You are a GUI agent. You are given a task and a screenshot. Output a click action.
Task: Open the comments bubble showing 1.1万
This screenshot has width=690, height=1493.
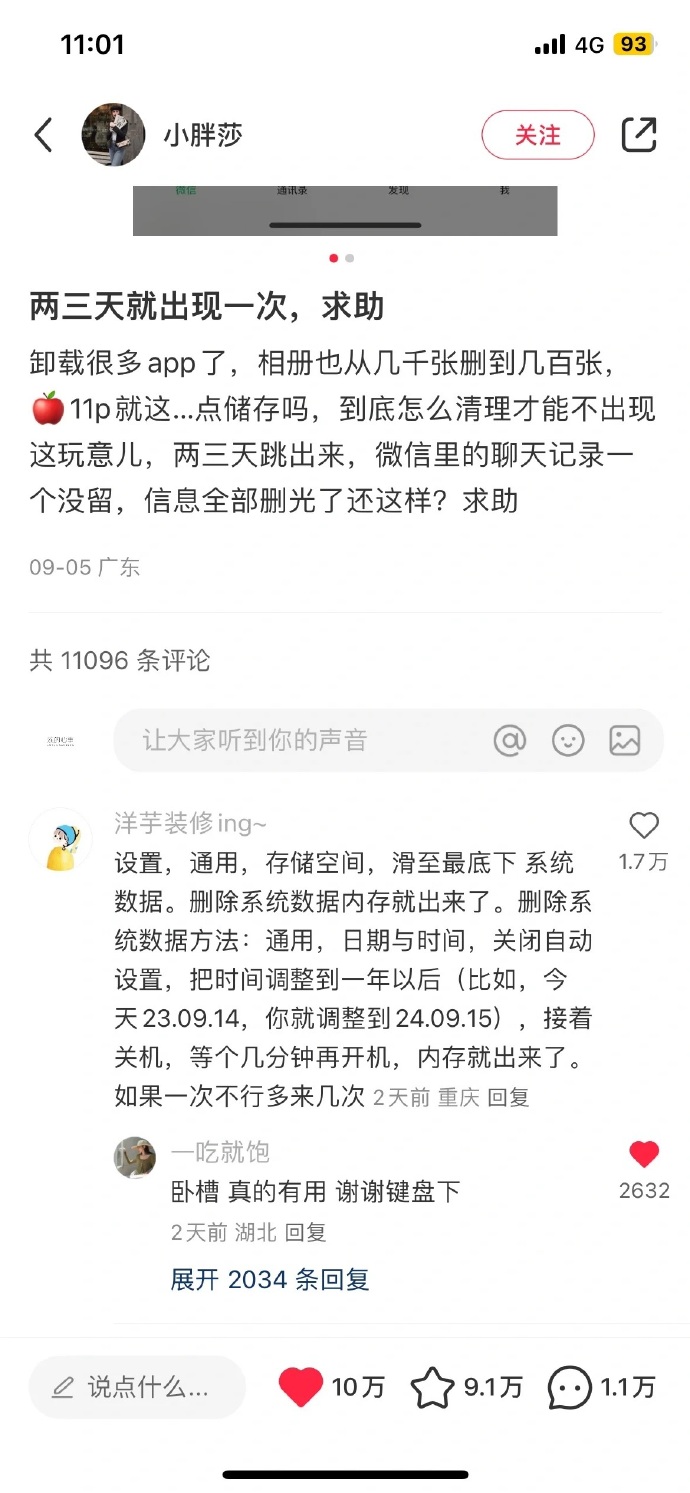click(570, 1387)
